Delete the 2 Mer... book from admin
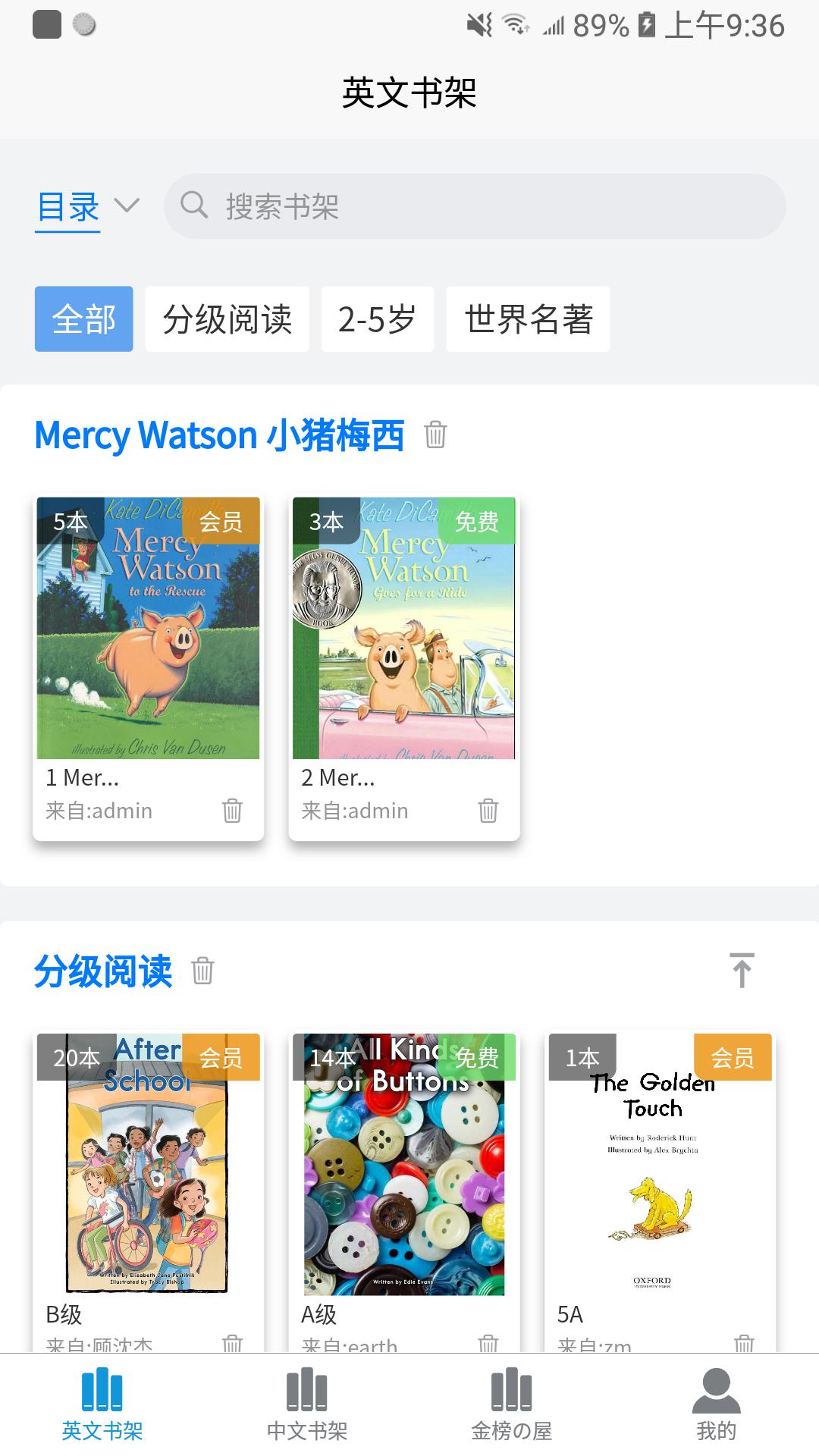This screenshot has width=819, height=1456. coord(490,811)
